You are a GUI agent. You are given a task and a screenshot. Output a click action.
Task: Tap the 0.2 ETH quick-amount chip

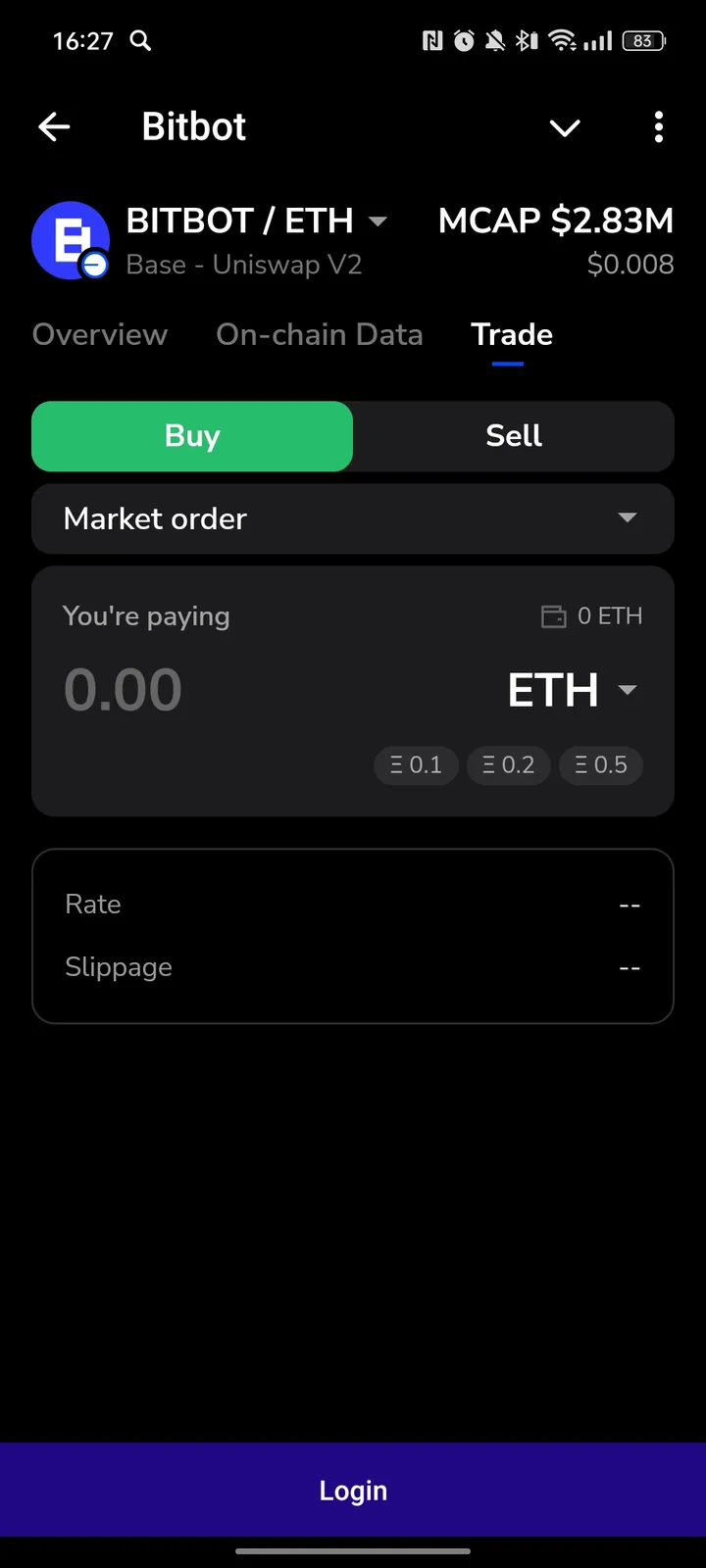[x=508, y=765]
